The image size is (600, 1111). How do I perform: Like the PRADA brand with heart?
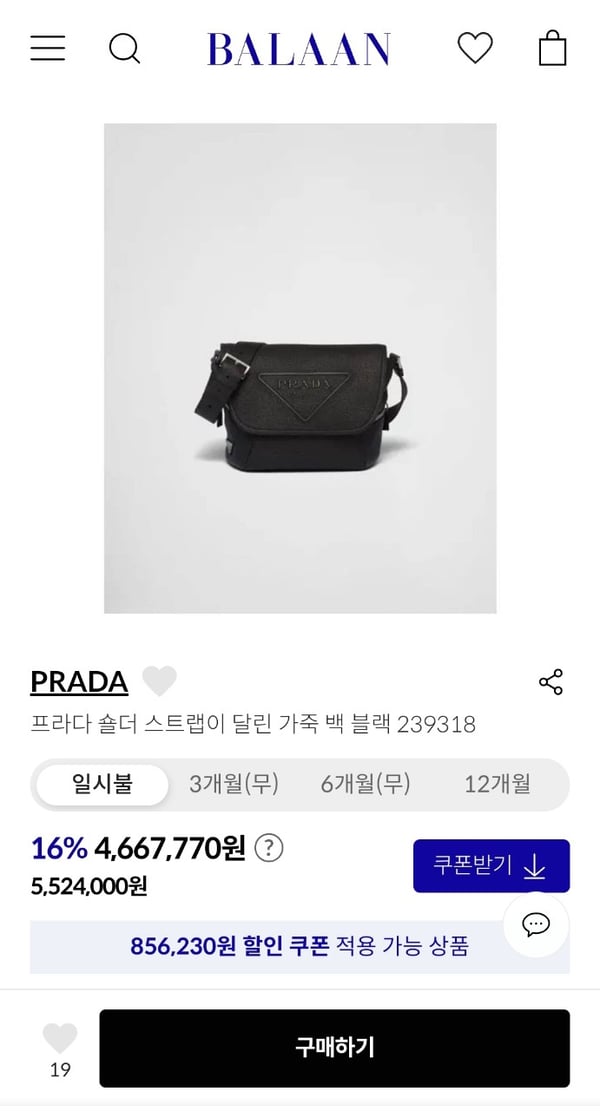159,681
